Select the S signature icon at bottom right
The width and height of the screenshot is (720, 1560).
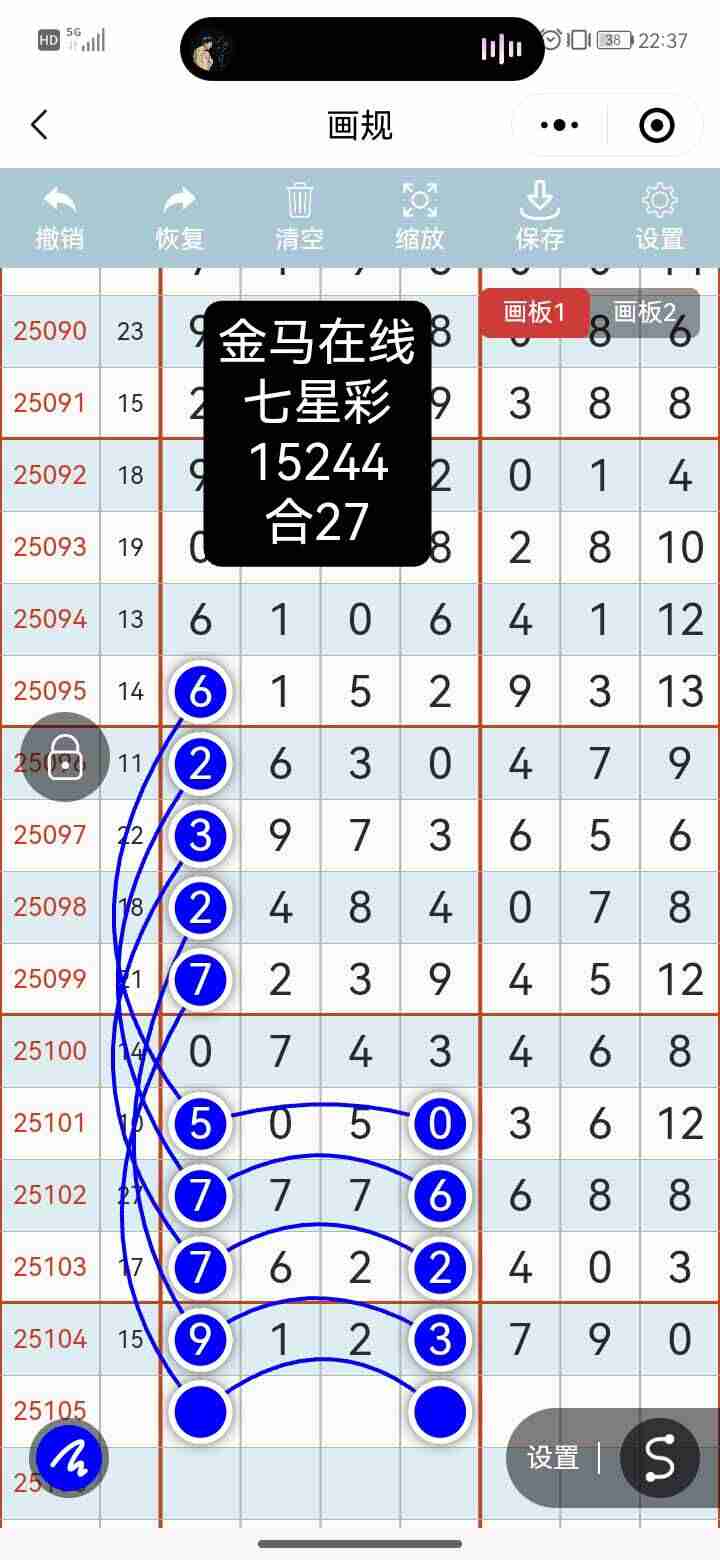[662, 1458]
